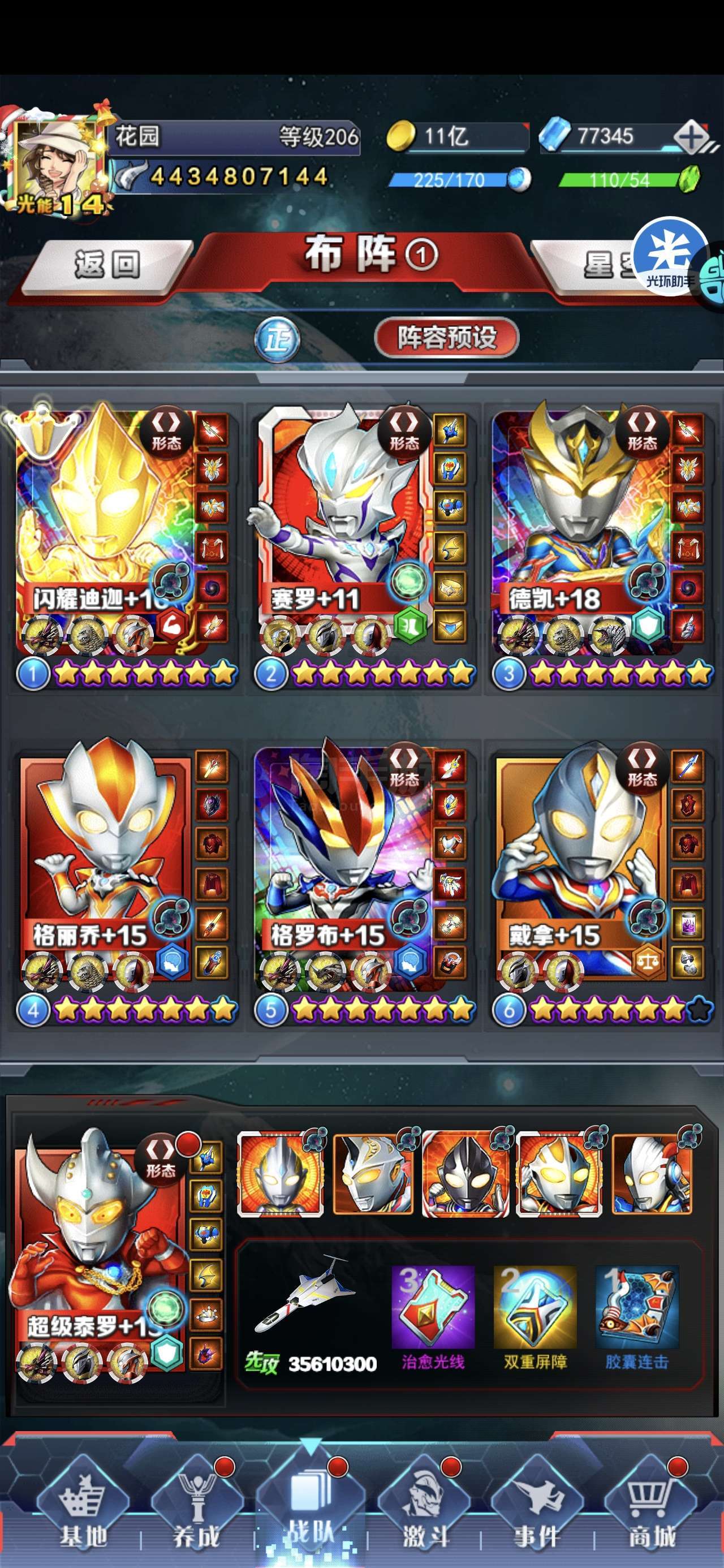This screenshot has height=1568, width=724.
Task: Open the 阵容预设 lineup presets
Action: [446, 337]
